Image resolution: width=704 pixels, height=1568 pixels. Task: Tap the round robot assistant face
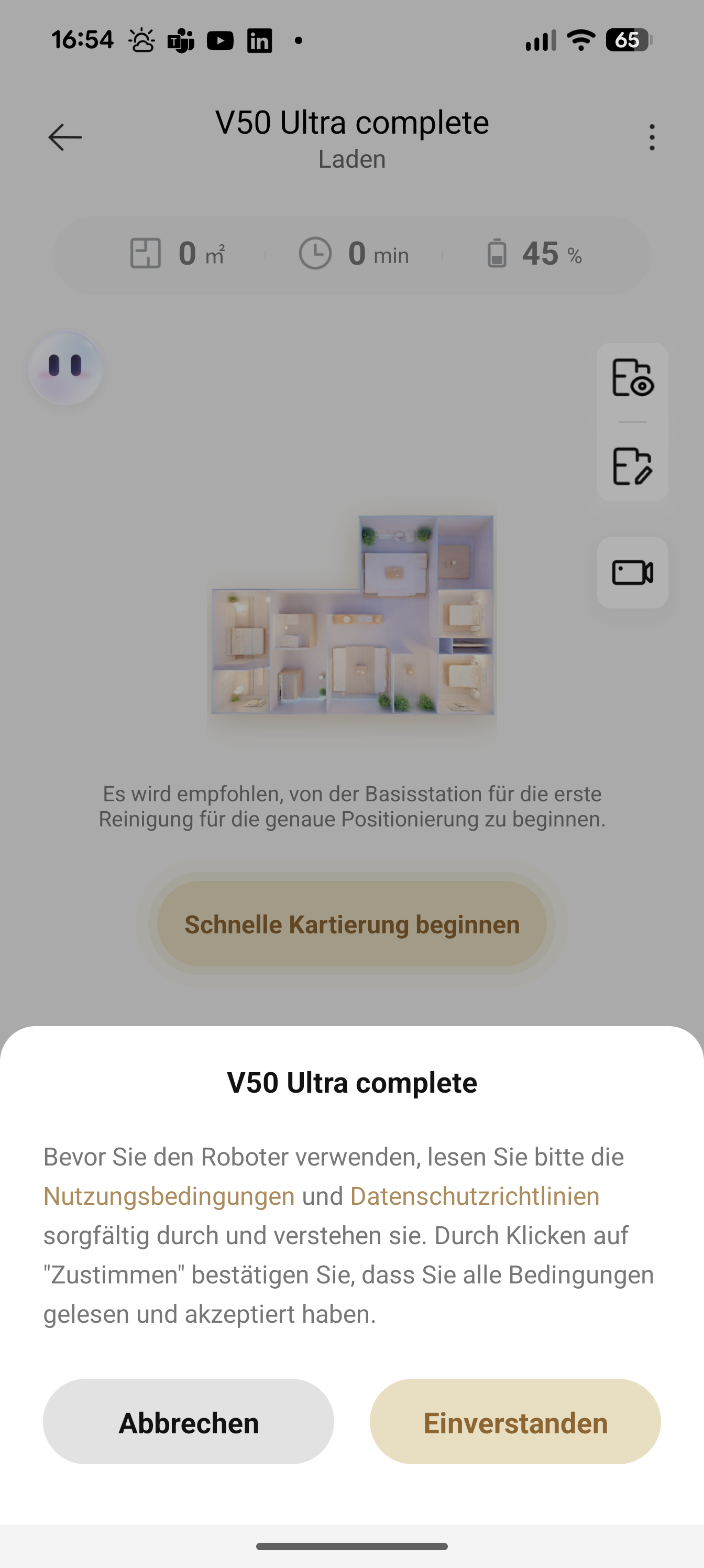[x=65, y=368]
